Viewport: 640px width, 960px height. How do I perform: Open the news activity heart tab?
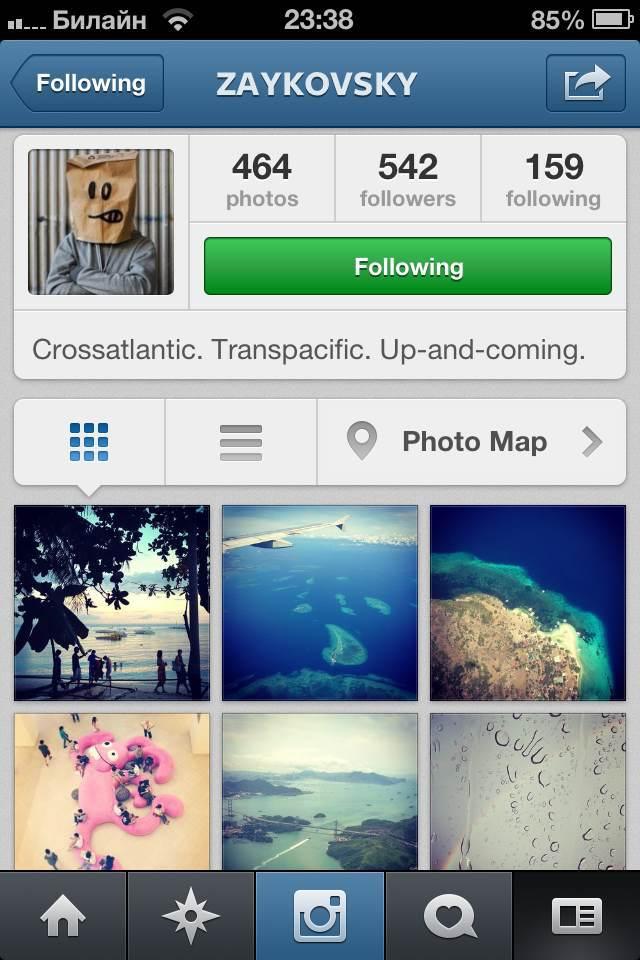click(449, 916)
